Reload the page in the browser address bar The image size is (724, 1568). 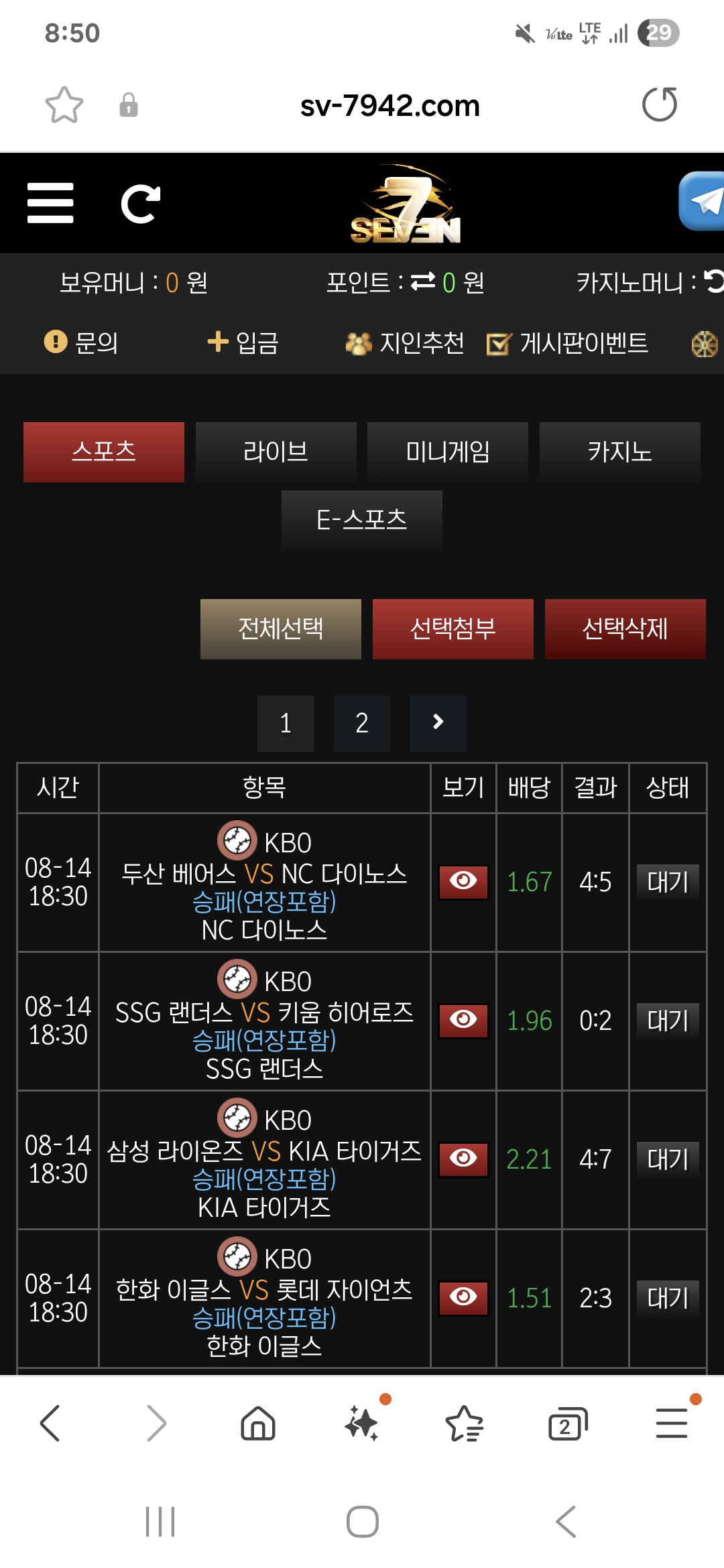coord(660,105)
